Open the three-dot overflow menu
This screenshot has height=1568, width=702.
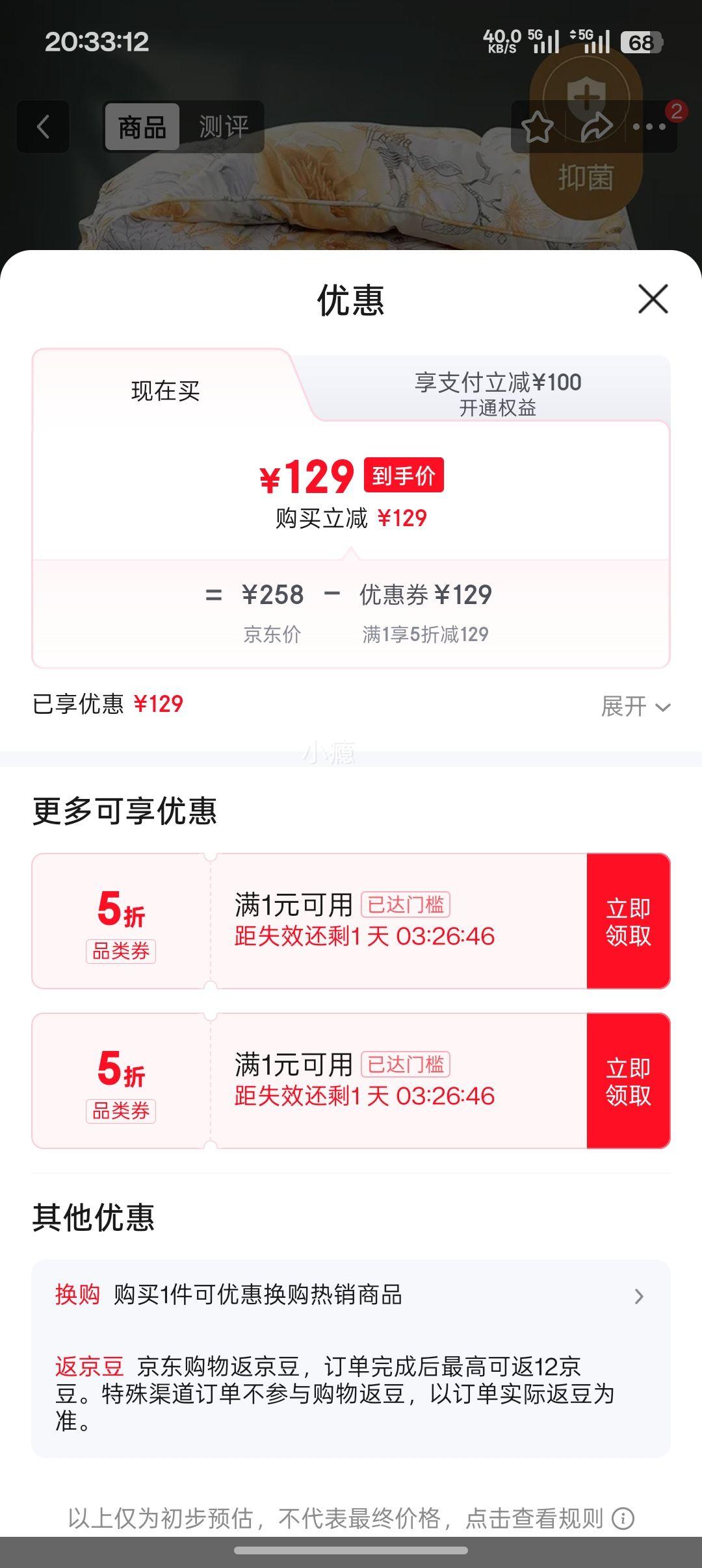[649, 127]
